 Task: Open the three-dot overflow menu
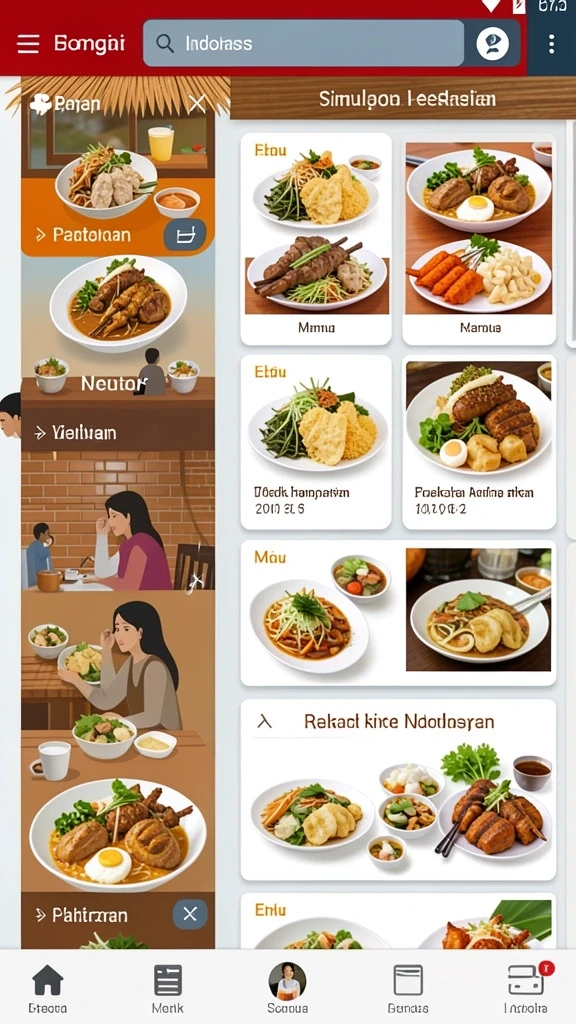click(551, 44)
